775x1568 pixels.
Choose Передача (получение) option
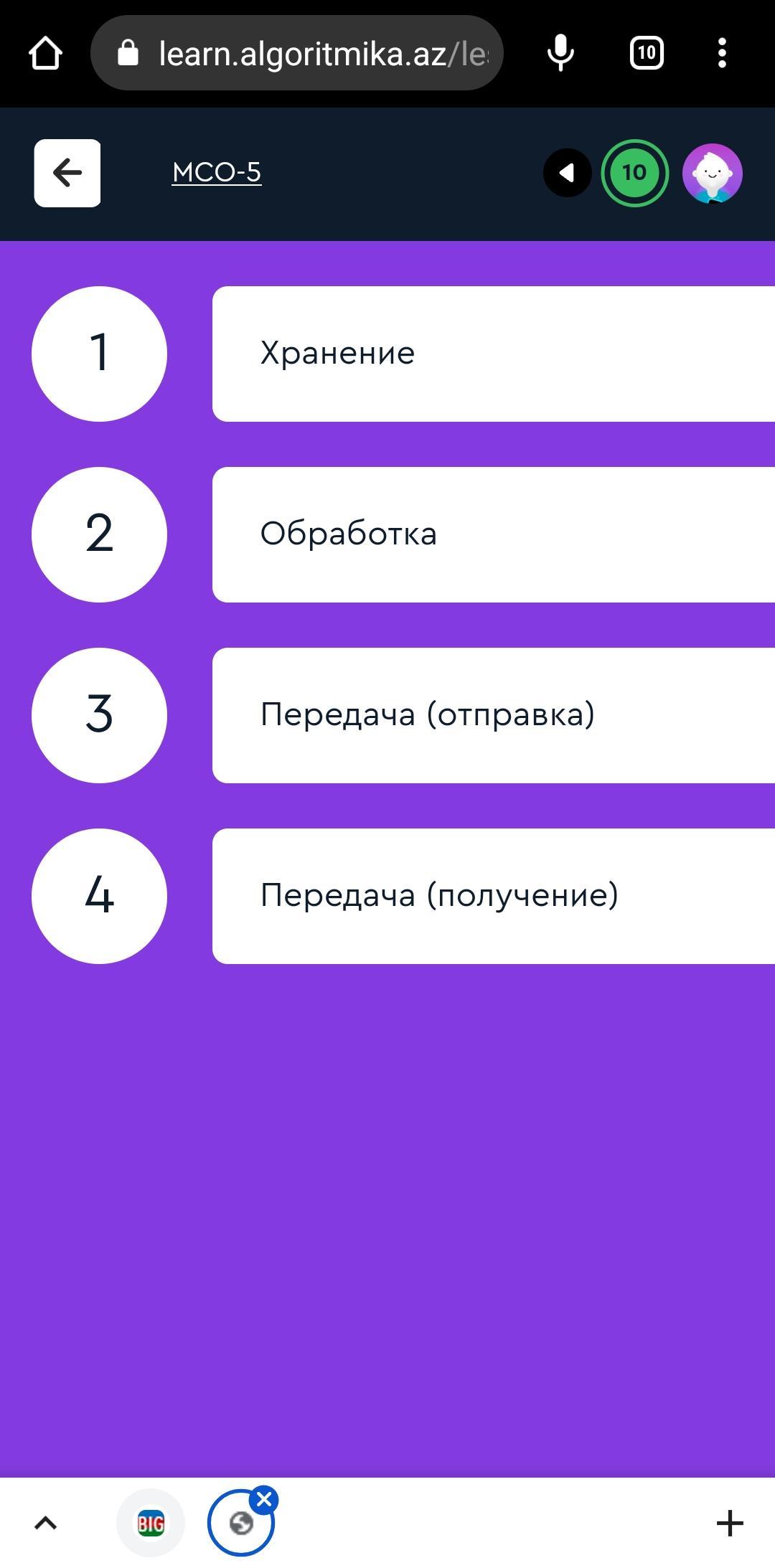click(494, 896)
